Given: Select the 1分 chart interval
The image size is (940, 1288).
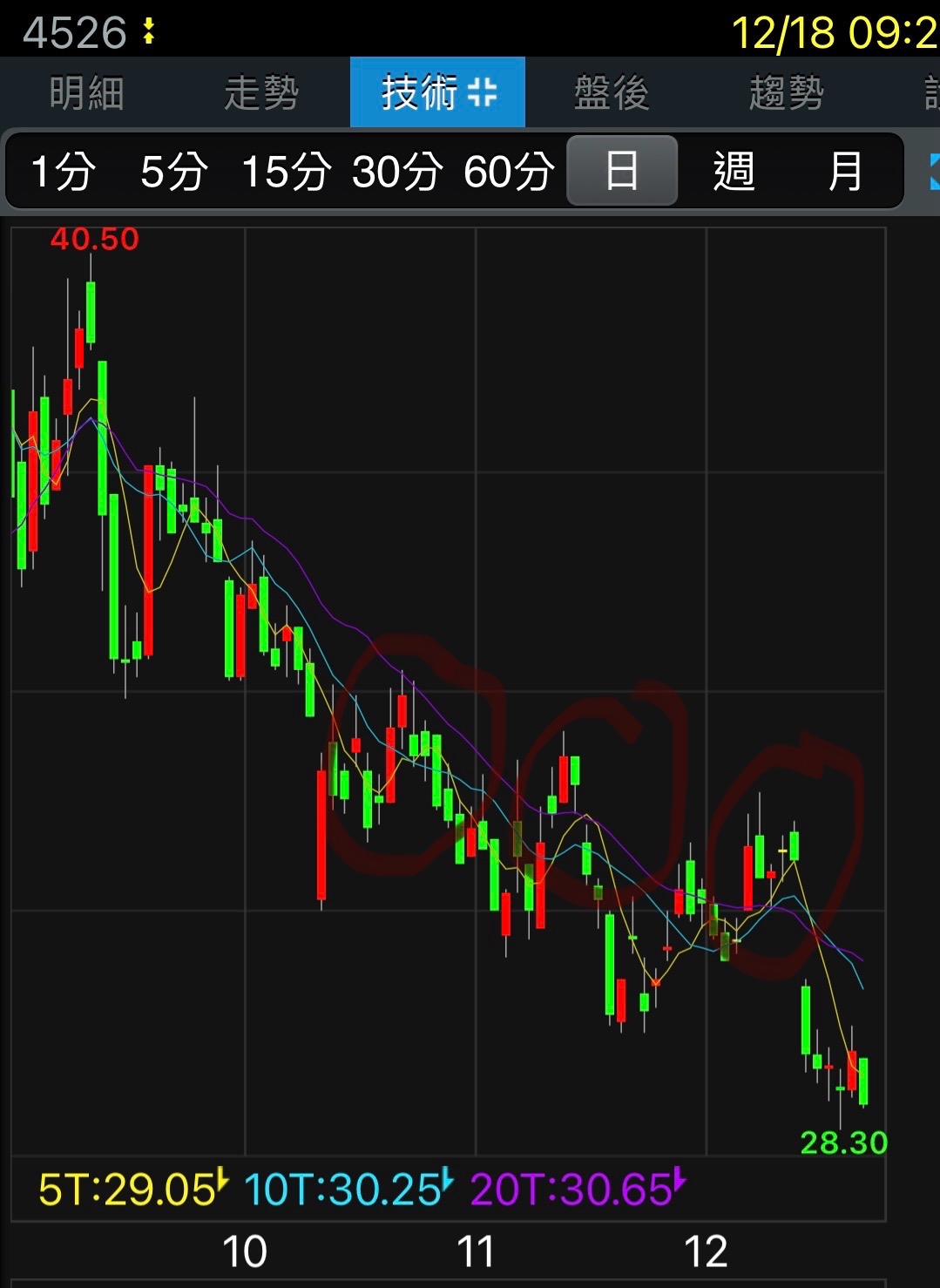Looking at the screenshot, I should coord(63,171).
